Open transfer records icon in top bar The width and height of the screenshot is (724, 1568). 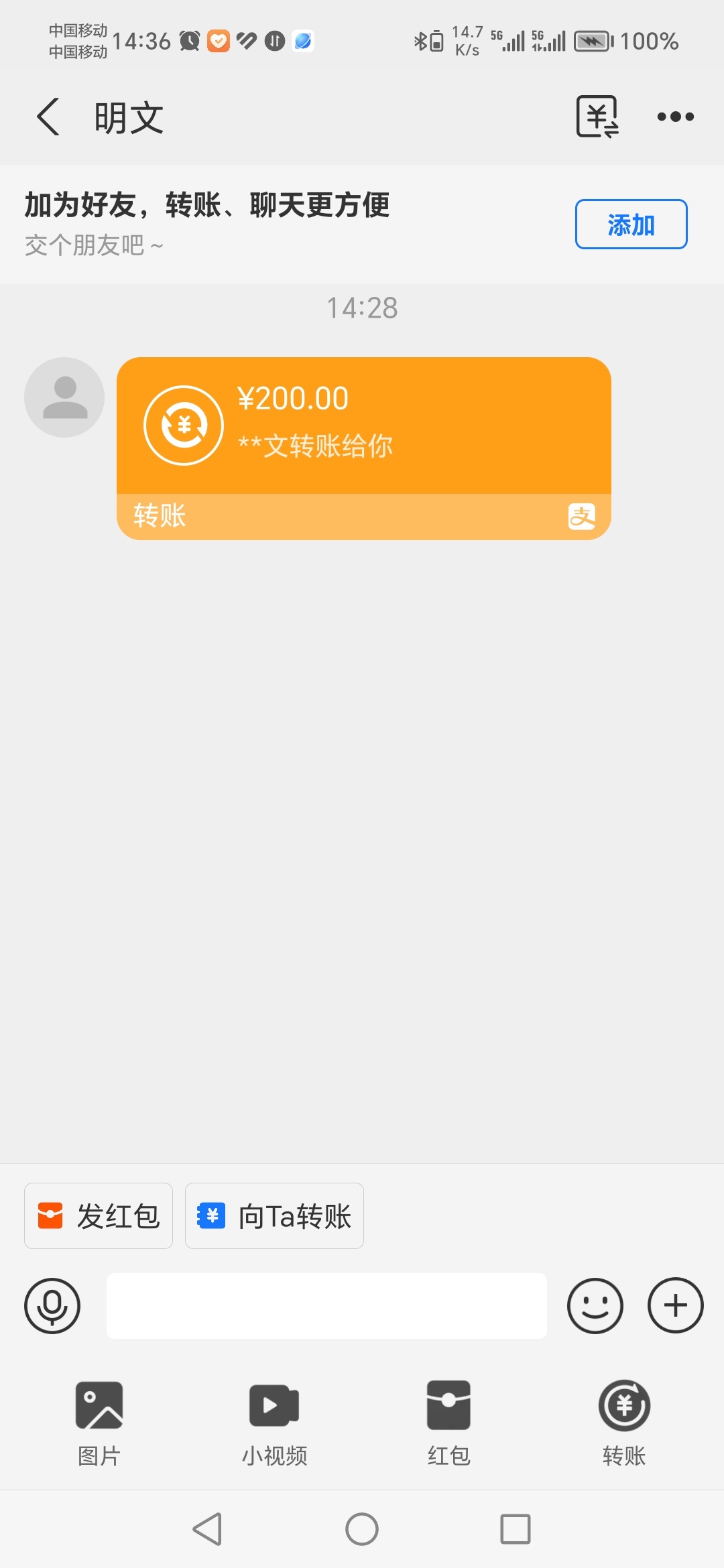[x=597, y=117]
